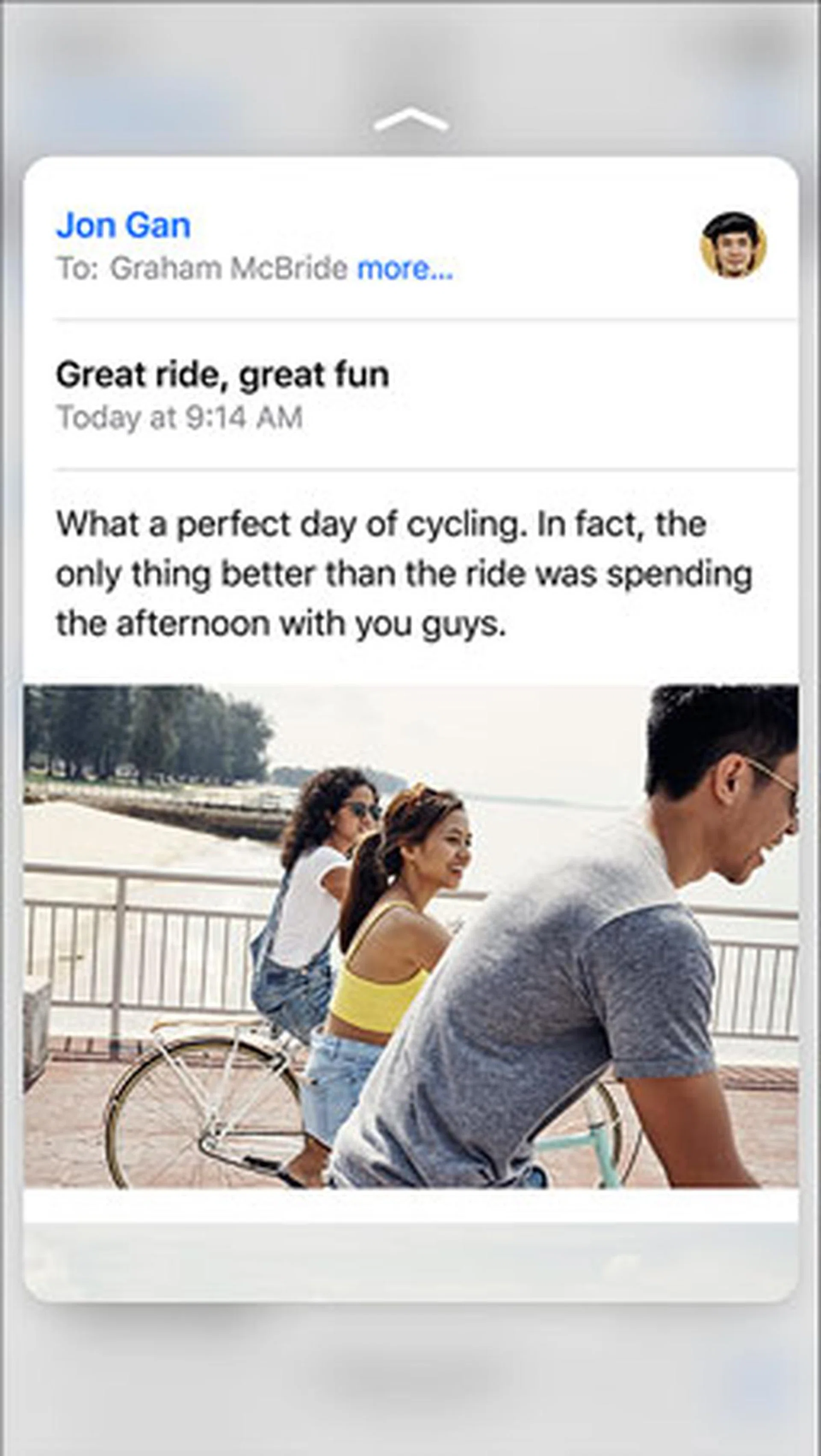Tap the up chevron above the preview
821x1456 pixels.
tap(411, 121)
